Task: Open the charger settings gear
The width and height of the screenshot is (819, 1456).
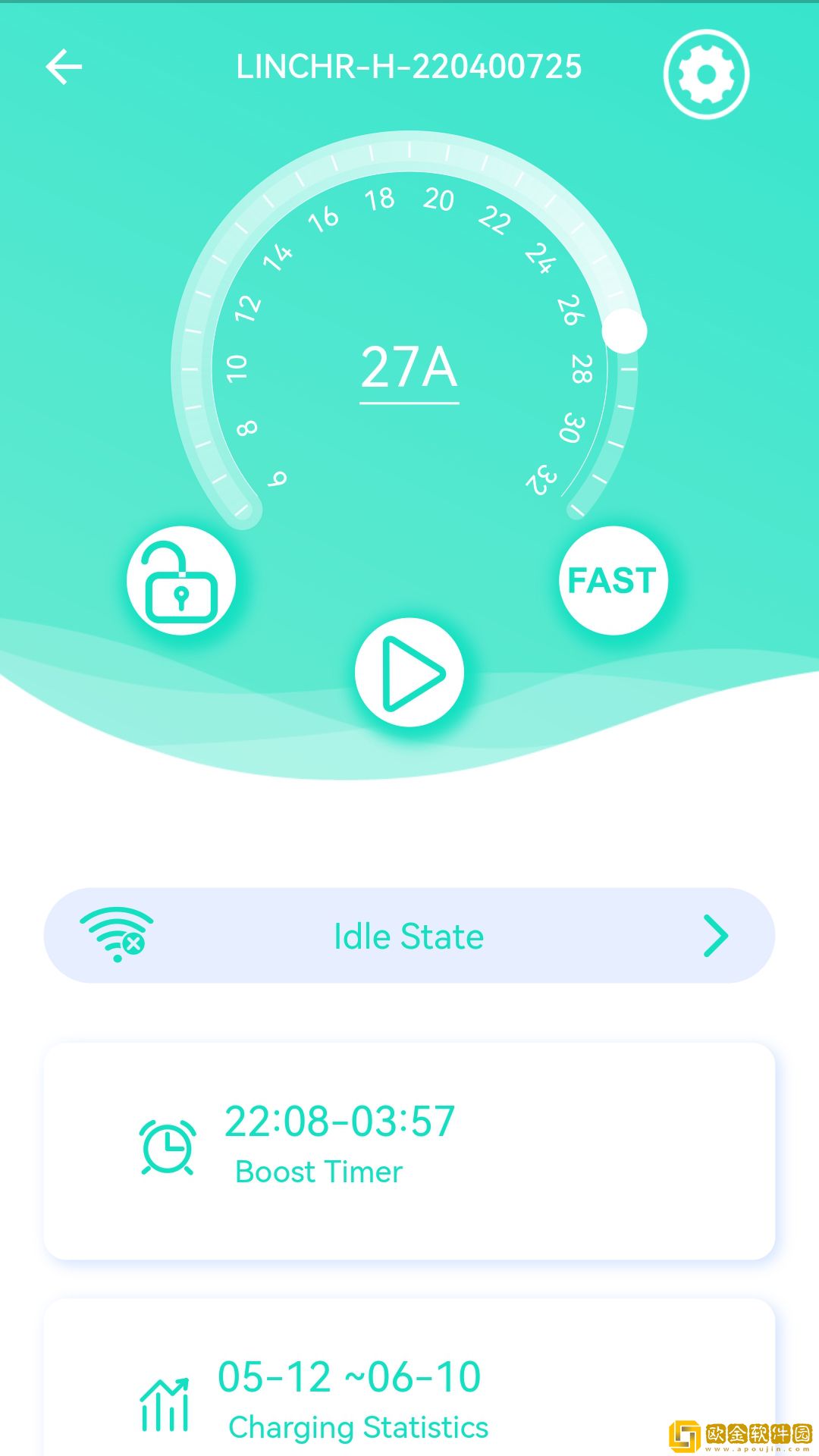Action: point(706,74)
